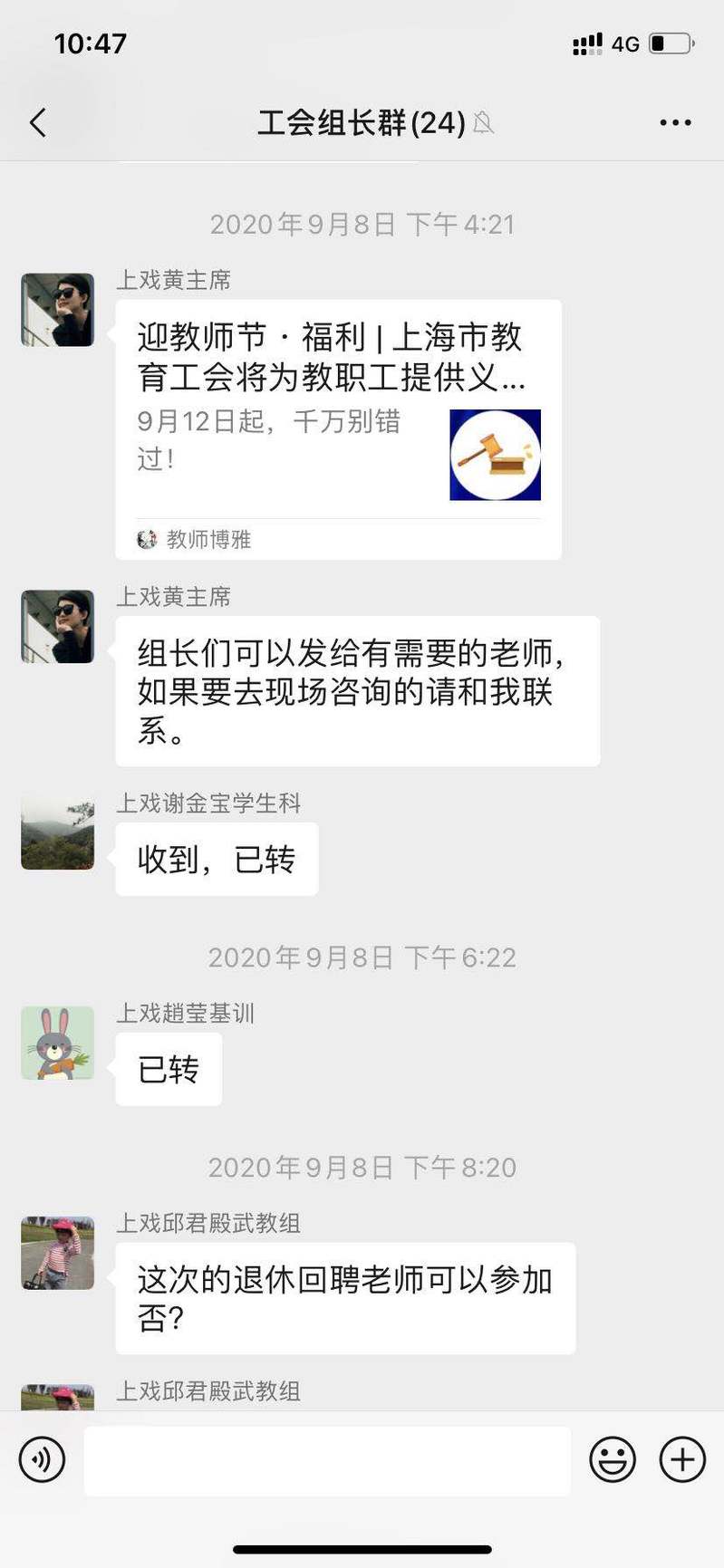The image size is (724, 1568).
Task: Tap 上戏黄主席 avatar beside 组长们可以发给 message
Action: click(58, 627)
